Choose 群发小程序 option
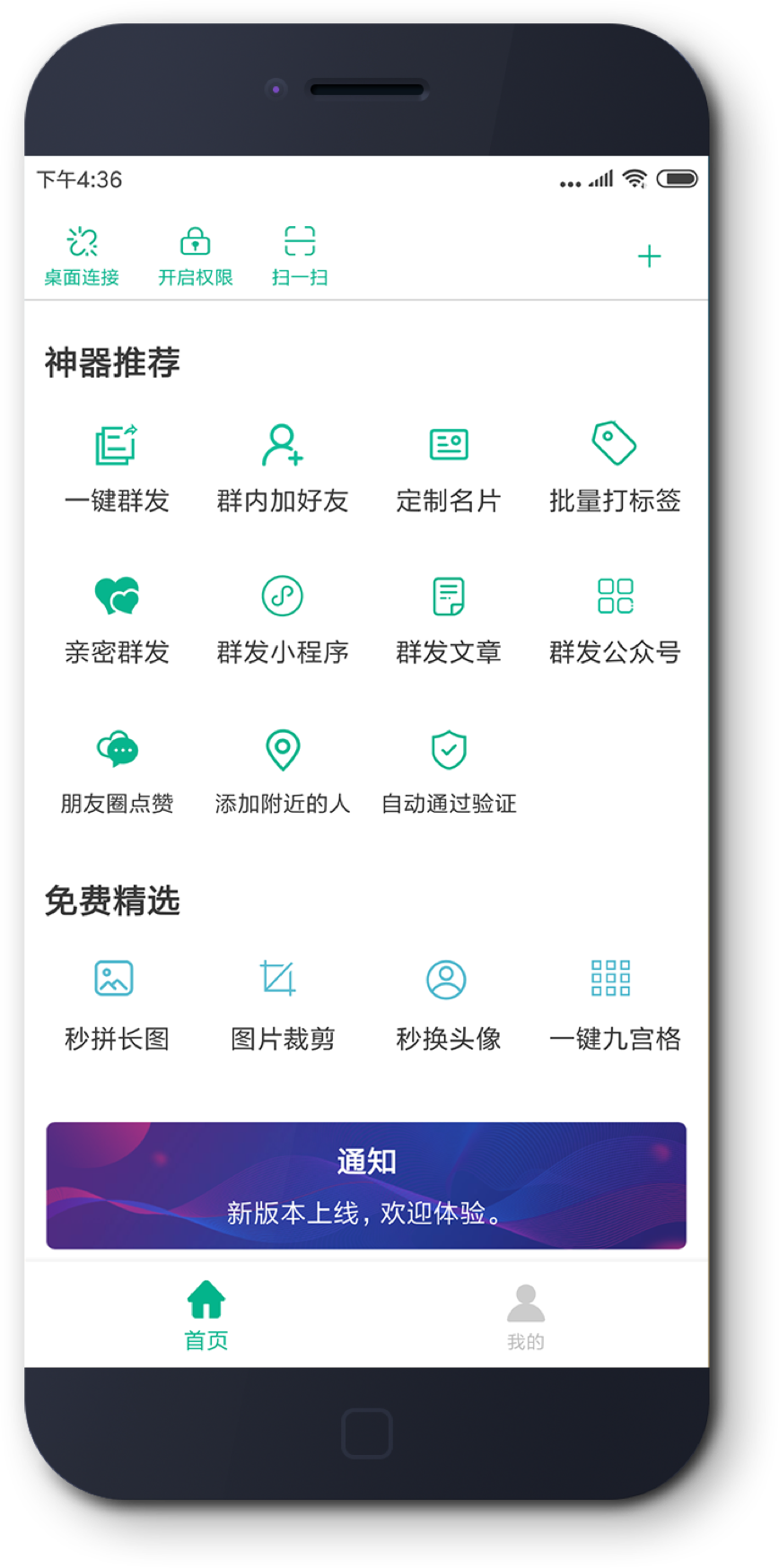This screenshot has height=1568, width=779. (283, 620)
